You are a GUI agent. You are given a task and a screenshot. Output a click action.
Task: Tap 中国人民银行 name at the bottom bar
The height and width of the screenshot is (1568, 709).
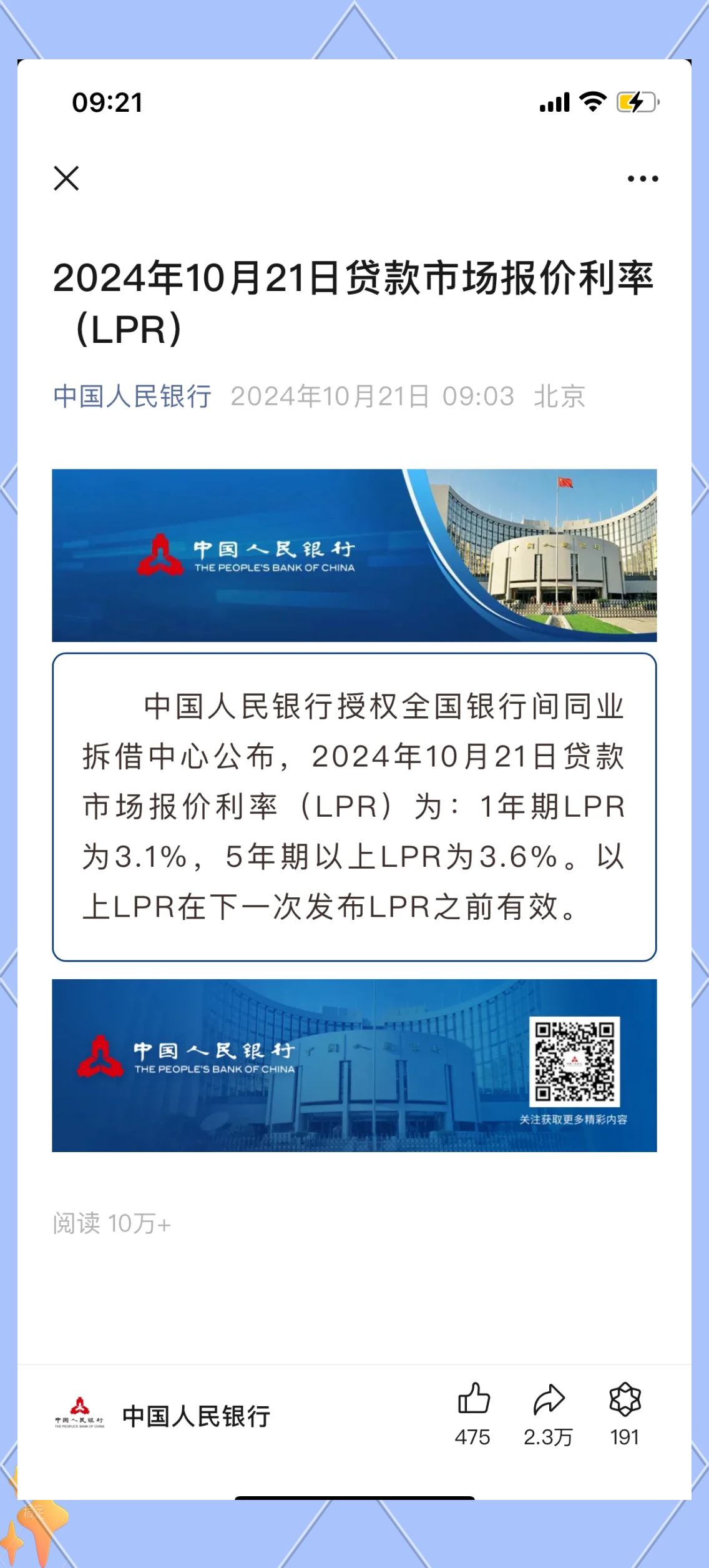tap(196, 1416)
